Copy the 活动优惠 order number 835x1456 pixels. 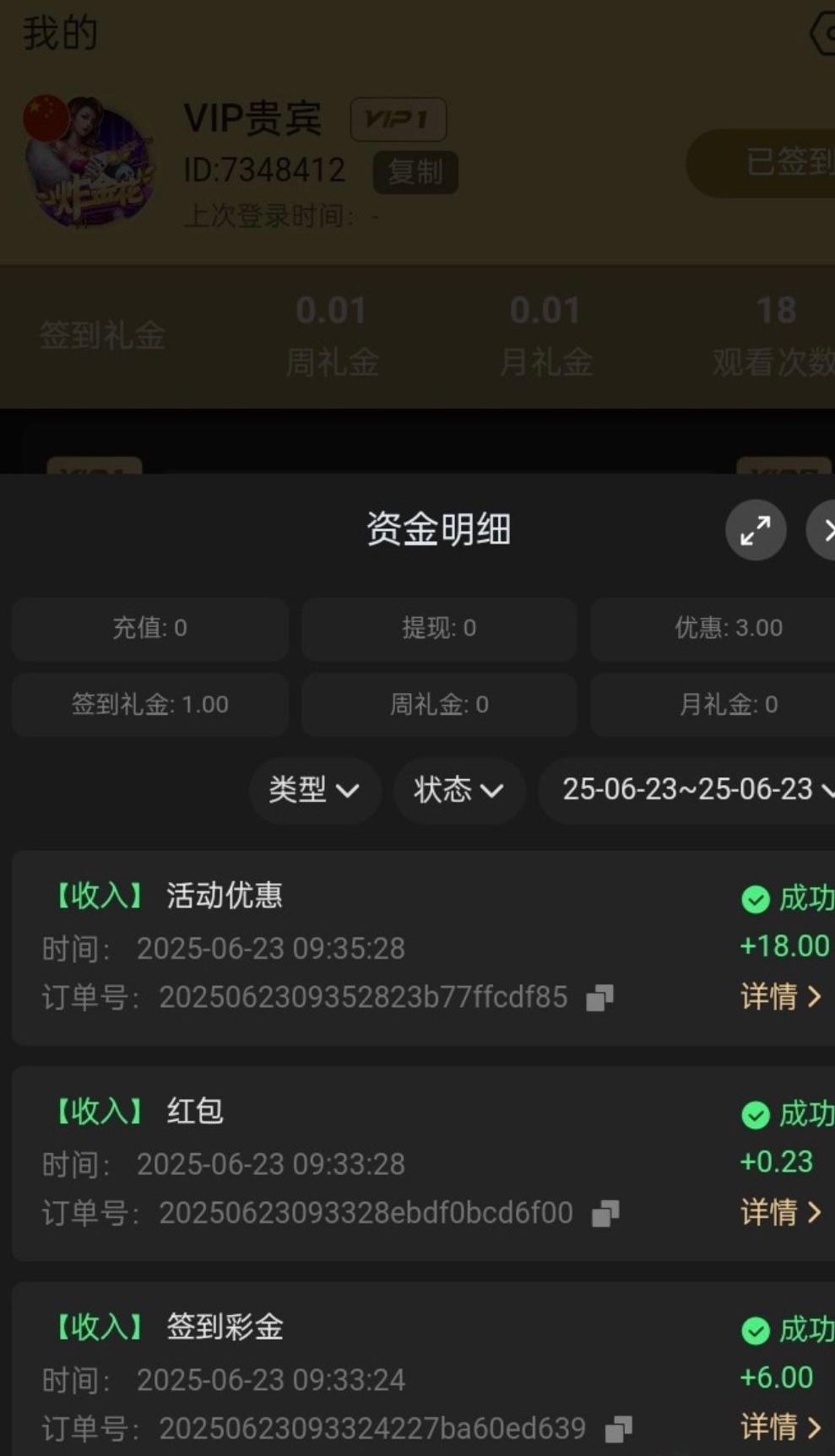click(x=599, y=998)
